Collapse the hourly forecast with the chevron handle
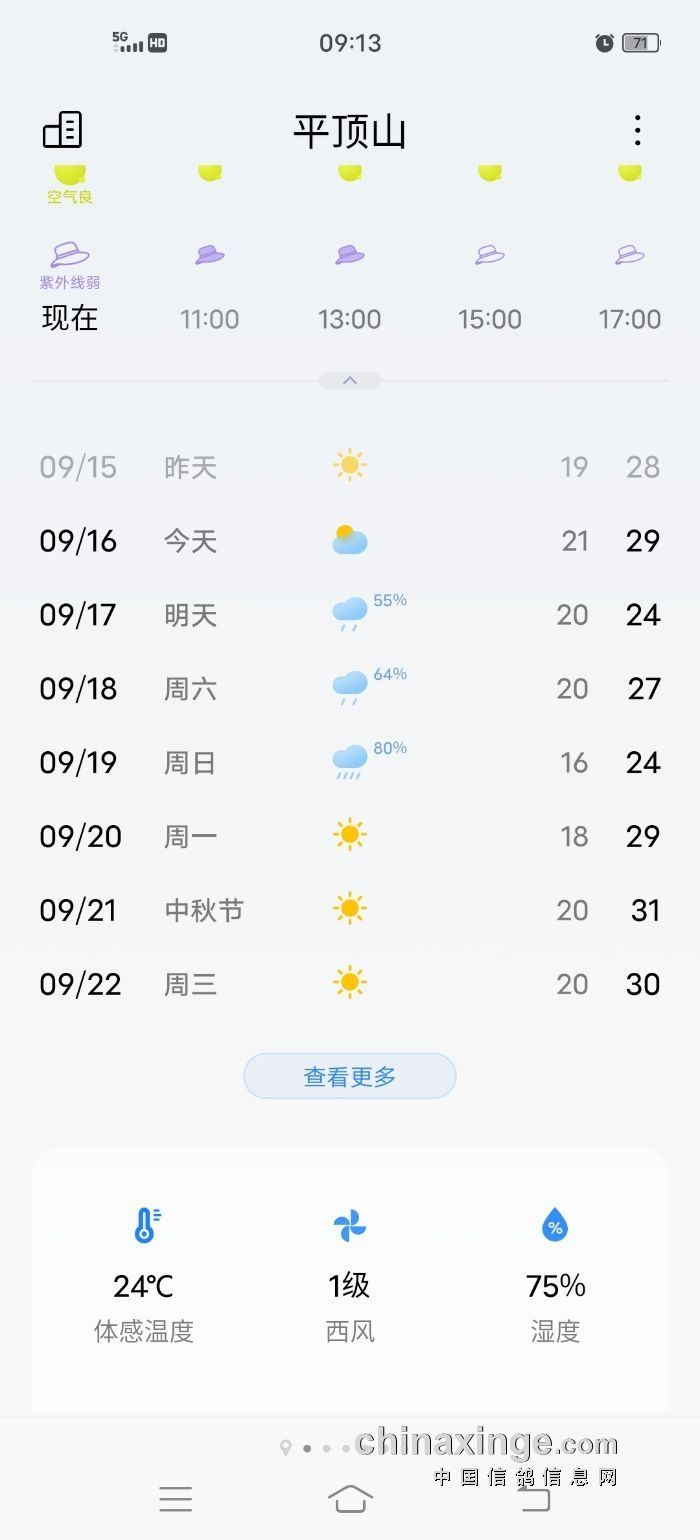This screenshot has width=700, height=1540. point(350,380)
